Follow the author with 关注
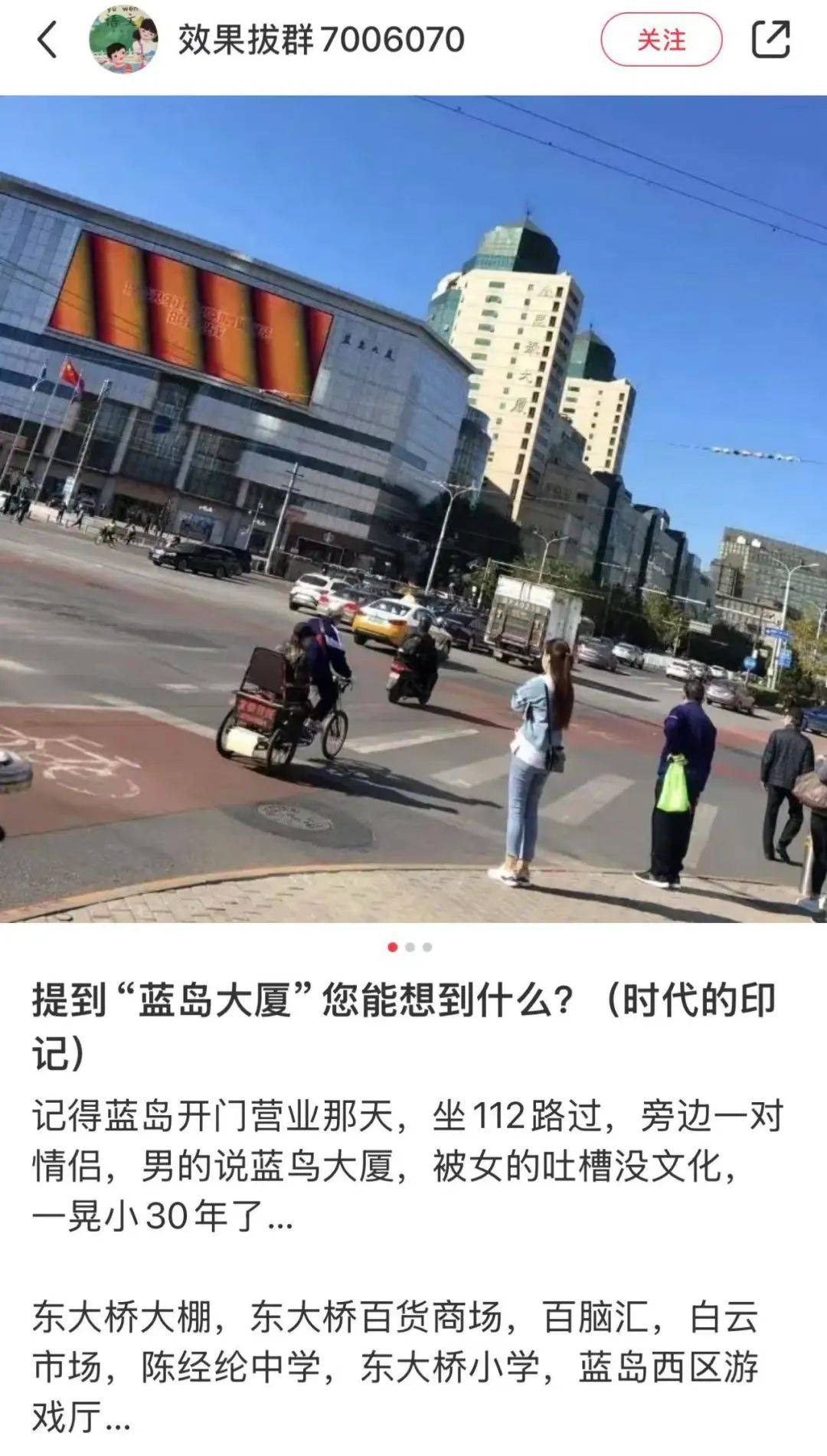This screenshot has height=1456, width=827. point(661,40)
